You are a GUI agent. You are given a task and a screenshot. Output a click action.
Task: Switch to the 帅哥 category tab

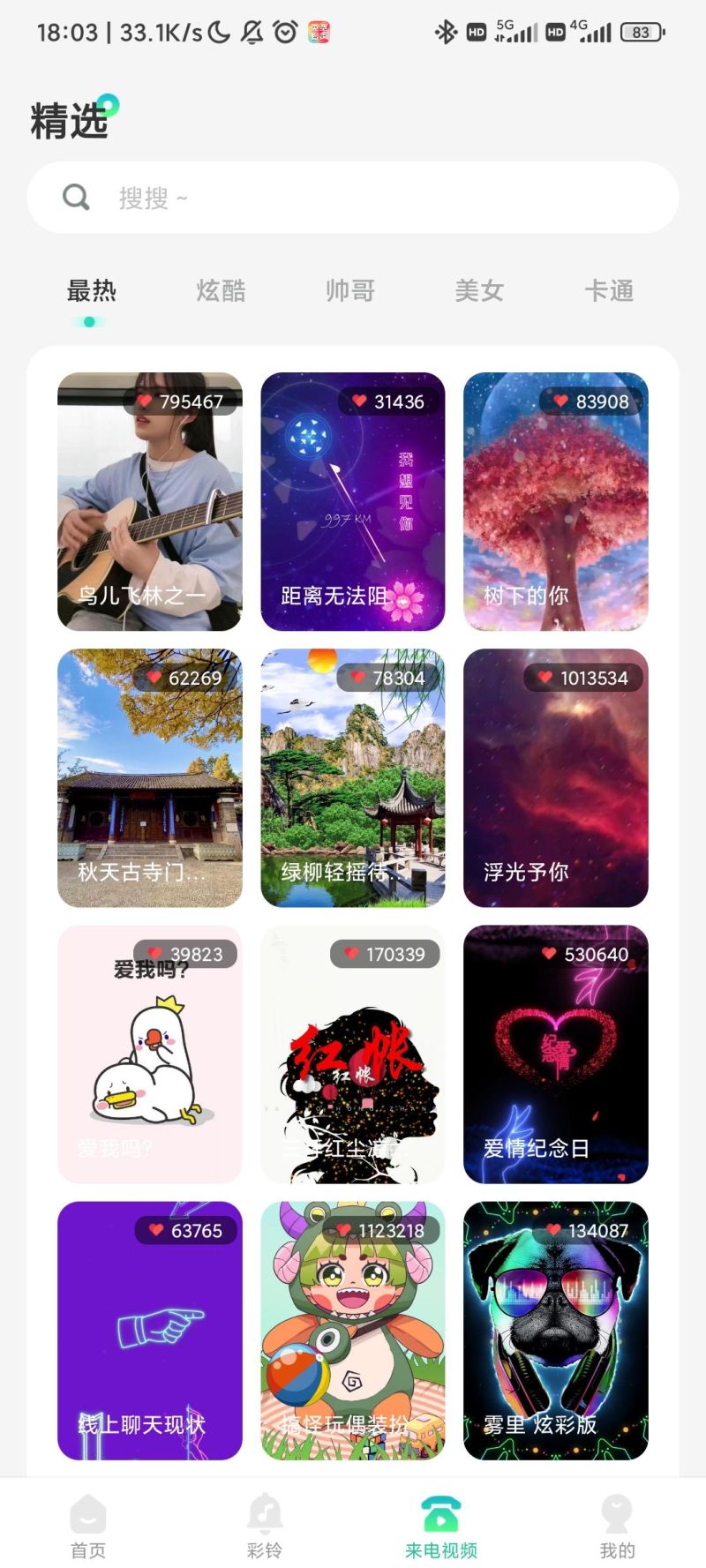click(x=350, y=290)
